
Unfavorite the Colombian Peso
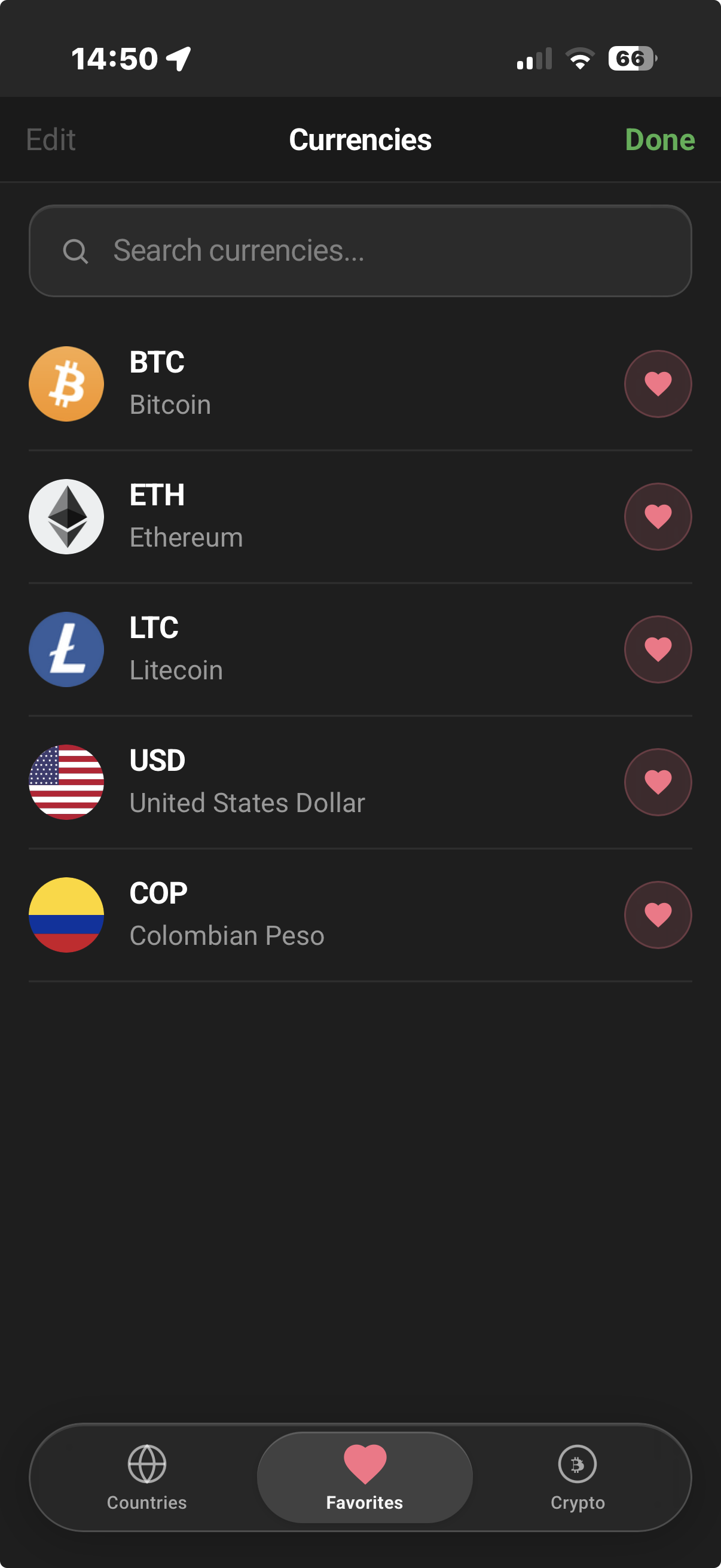[658, 916]
